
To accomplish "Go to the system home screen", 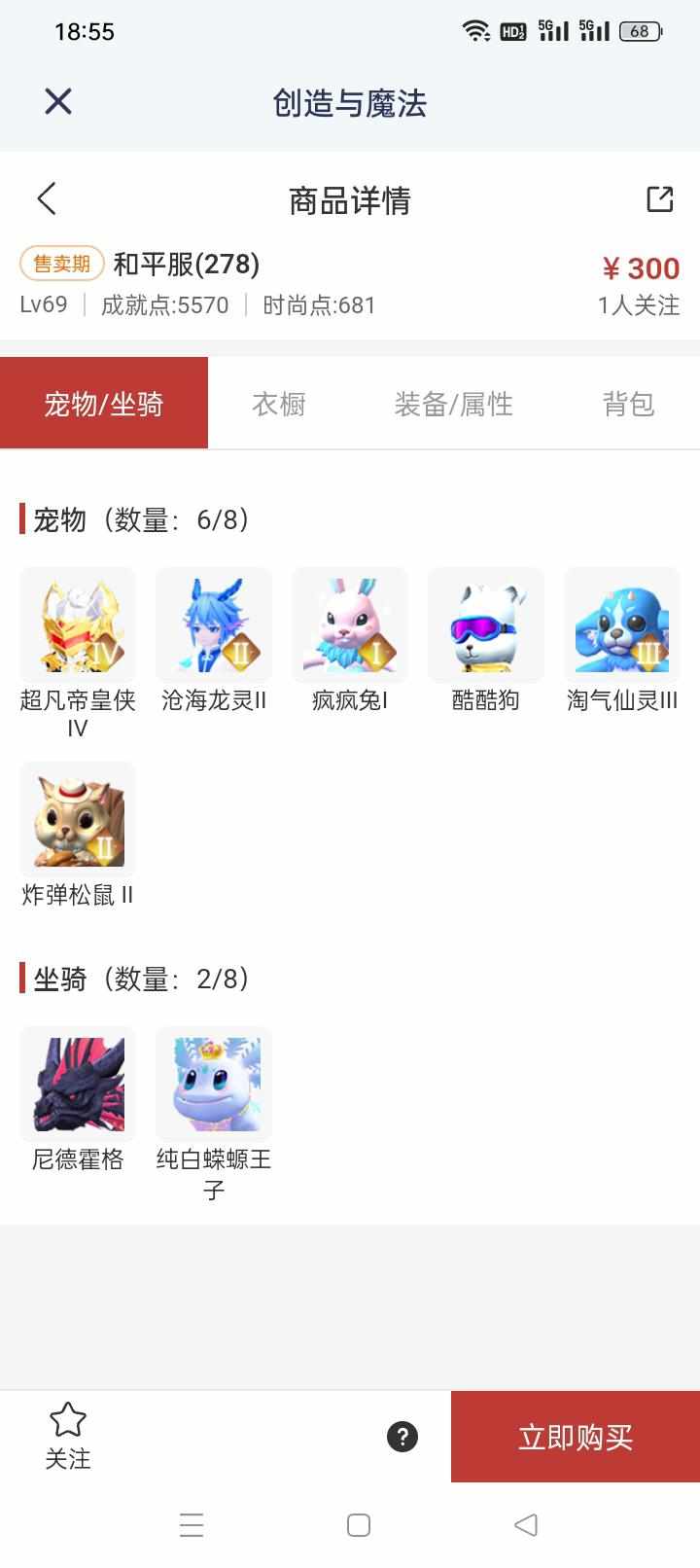I will [x=359, y=1524].
